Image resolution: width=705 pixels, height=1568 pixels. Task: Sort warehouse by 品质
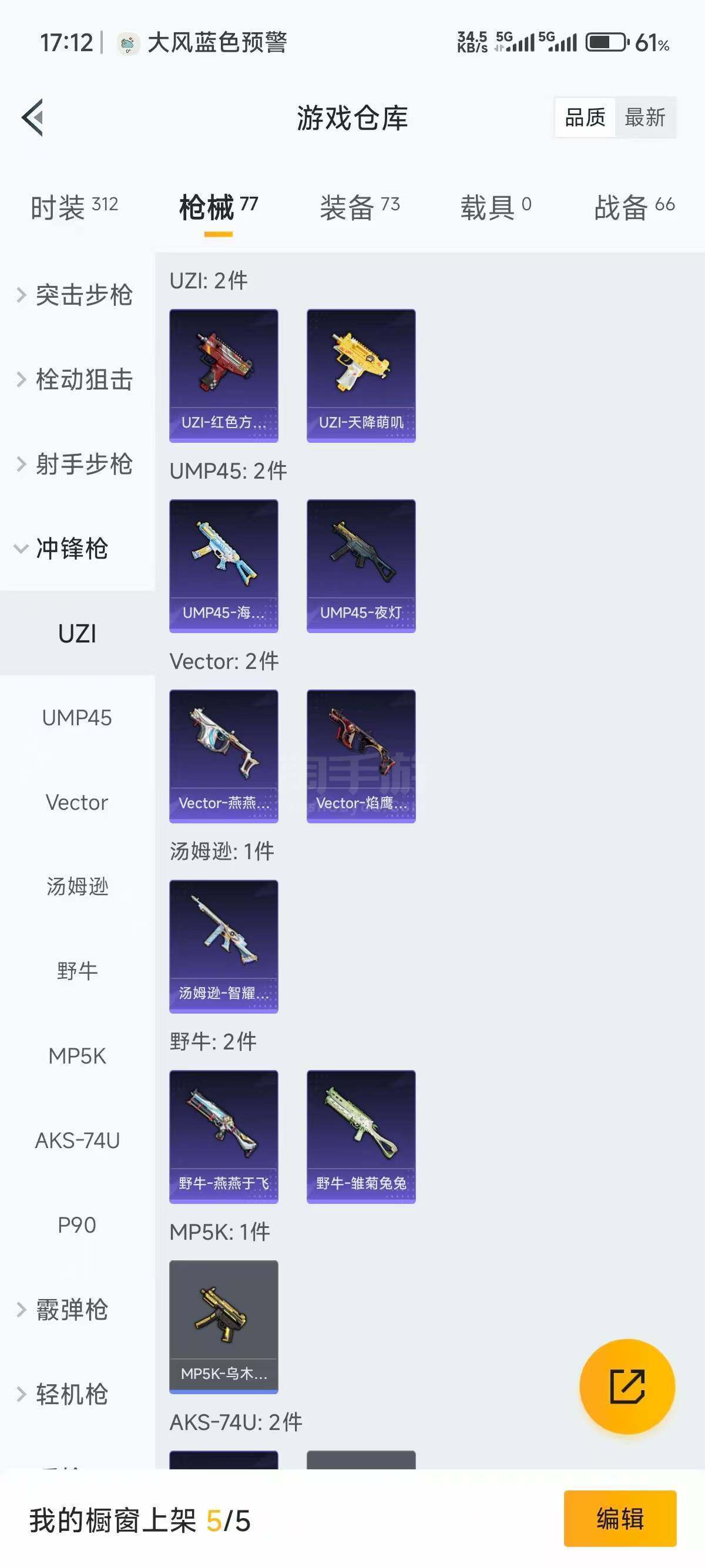tap(585, 117)
